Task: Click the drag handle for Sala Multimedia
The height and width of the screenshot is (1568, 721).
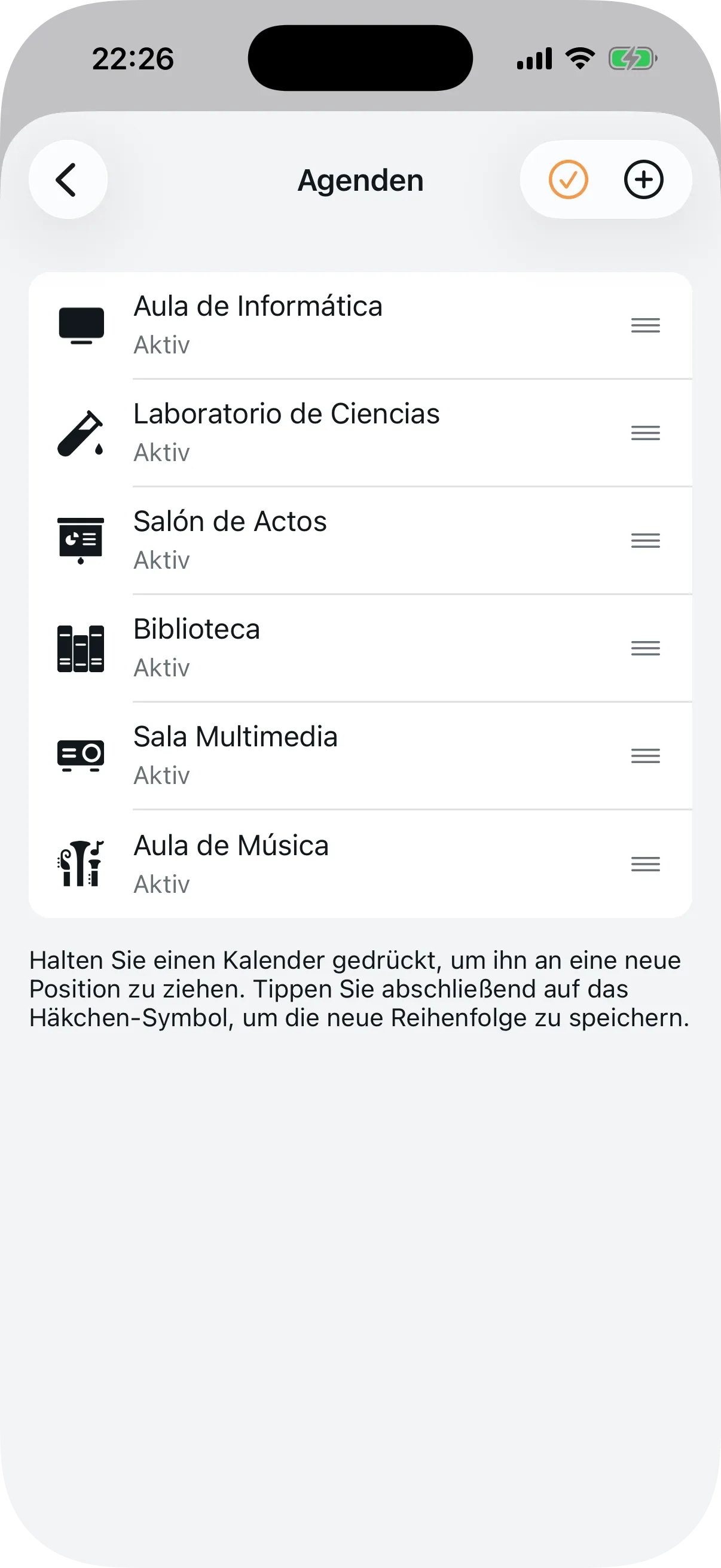Action: pos(645,755)
